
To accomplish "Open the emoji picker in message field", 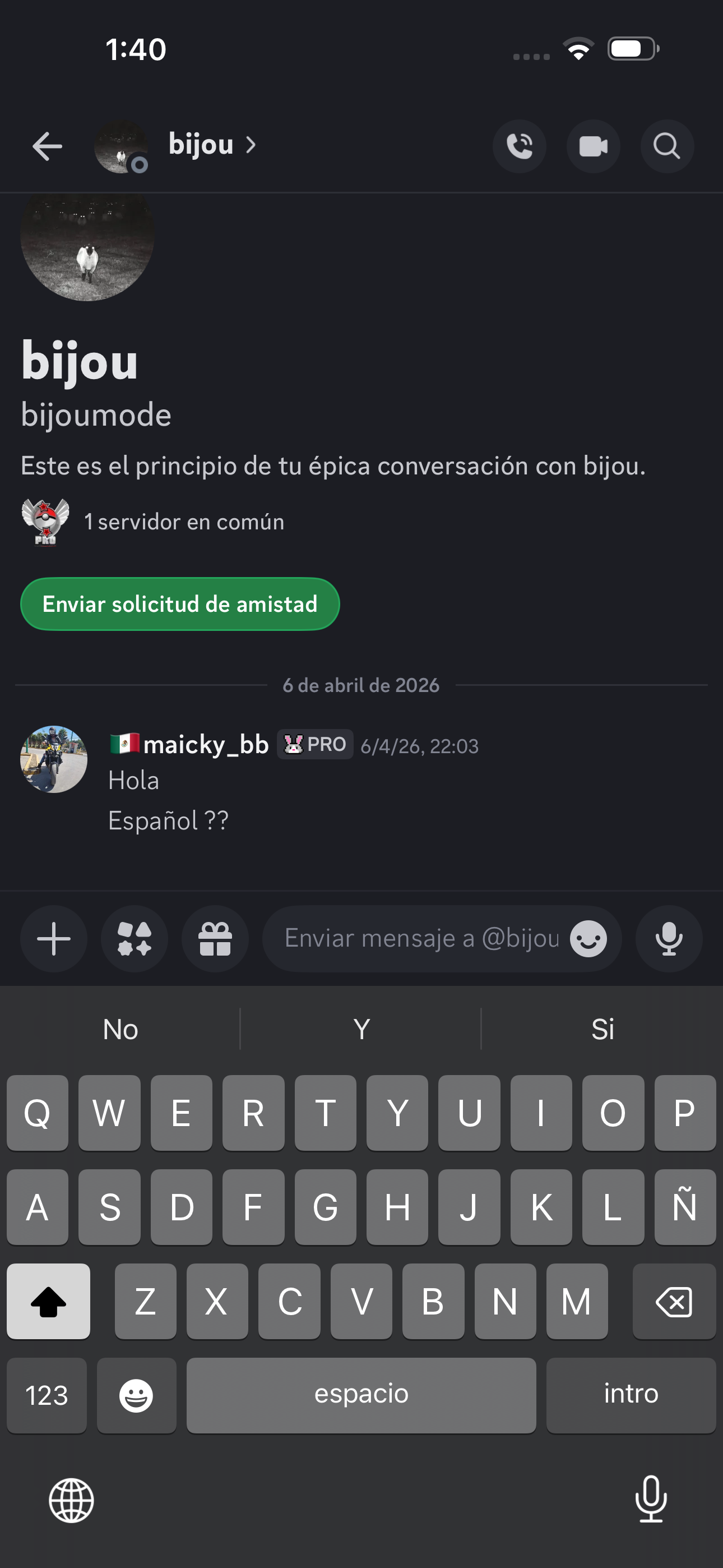I will (x=588, y=939).
